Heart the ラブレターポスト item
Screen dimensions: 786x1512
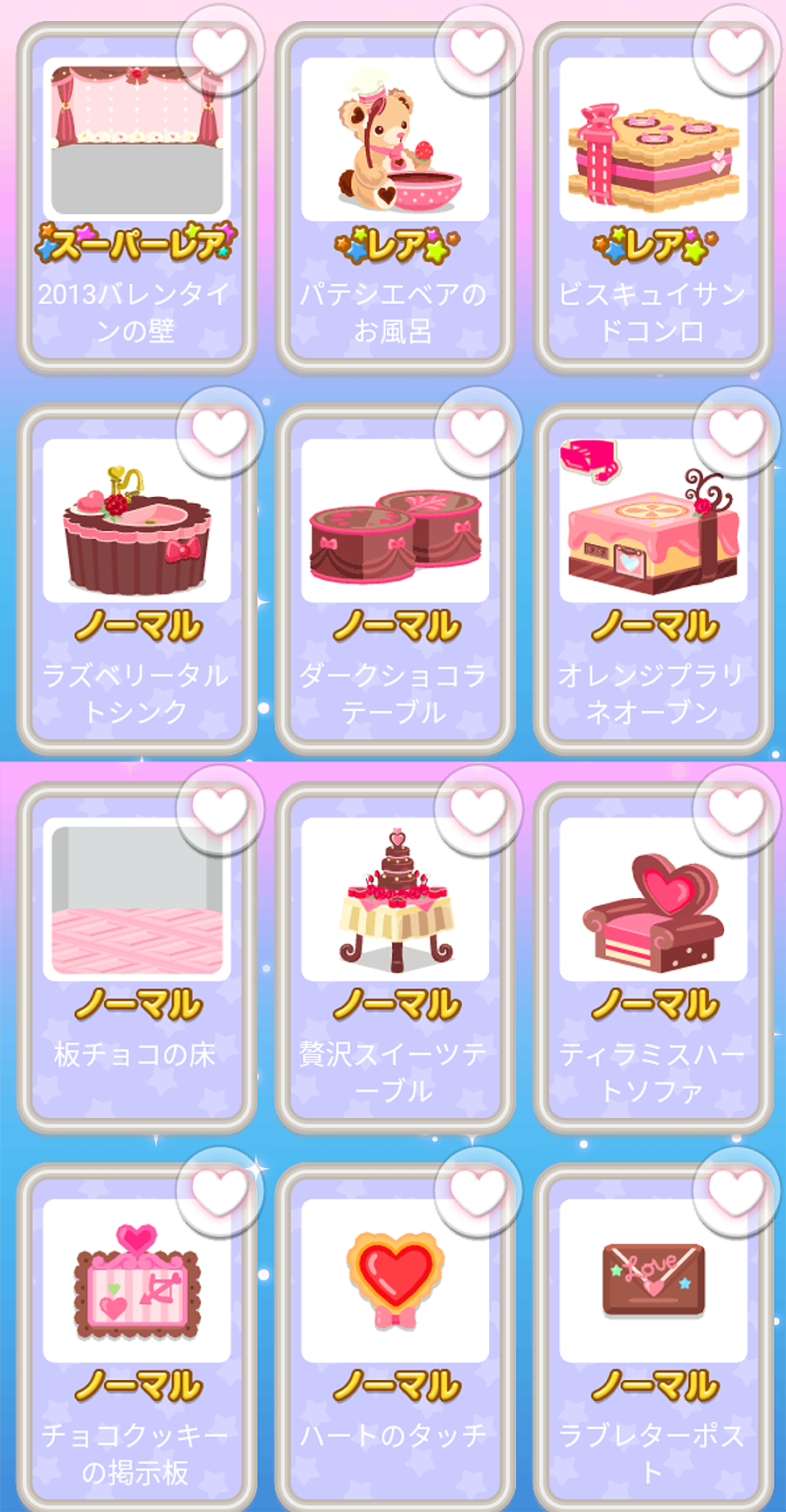click(x=736, y=1191)
